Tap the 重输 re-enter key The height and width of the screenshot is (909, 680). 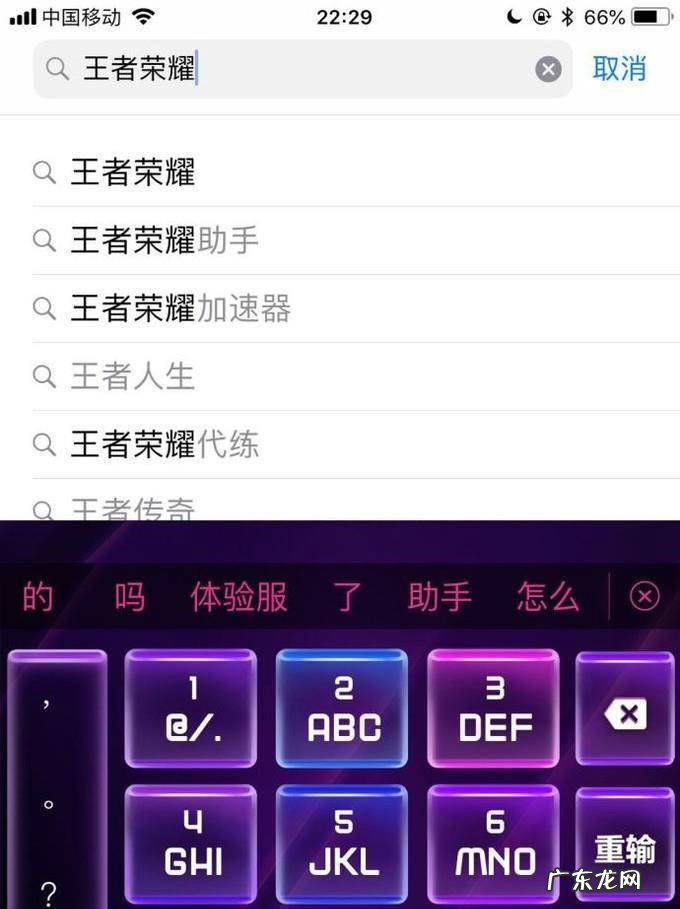[x=625, y=848]
